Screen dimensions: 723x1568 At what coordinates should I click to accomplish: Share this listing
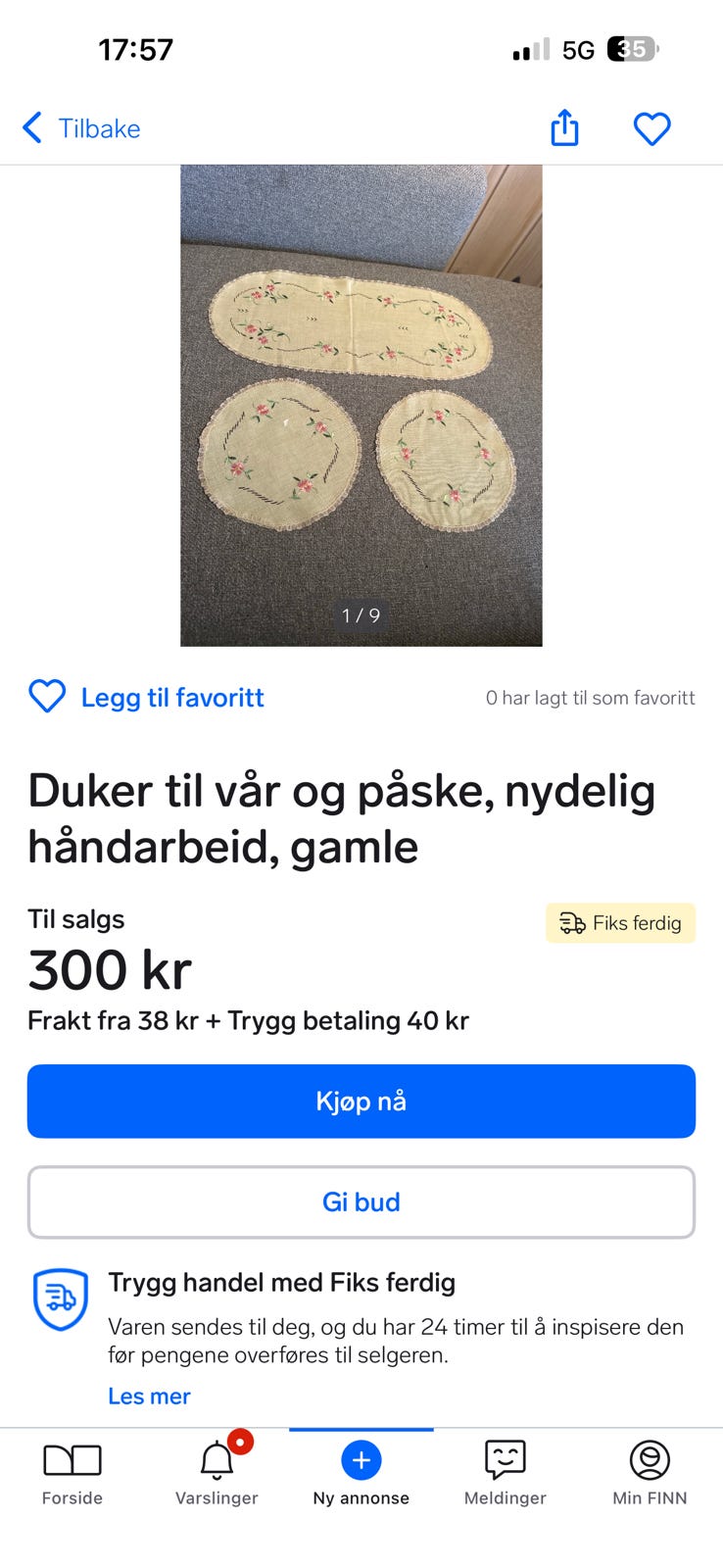(x=564, y=128)
